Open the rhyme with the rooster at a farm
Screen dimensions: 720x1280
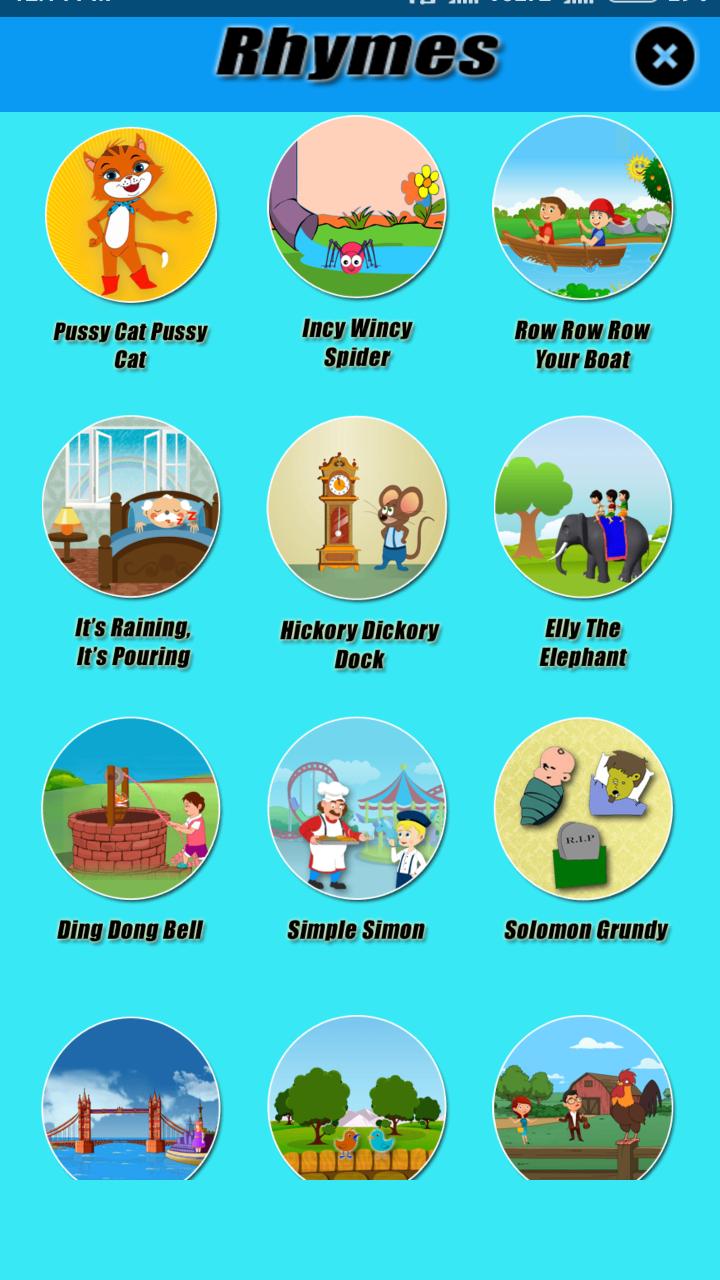(x=583, y=1100)
